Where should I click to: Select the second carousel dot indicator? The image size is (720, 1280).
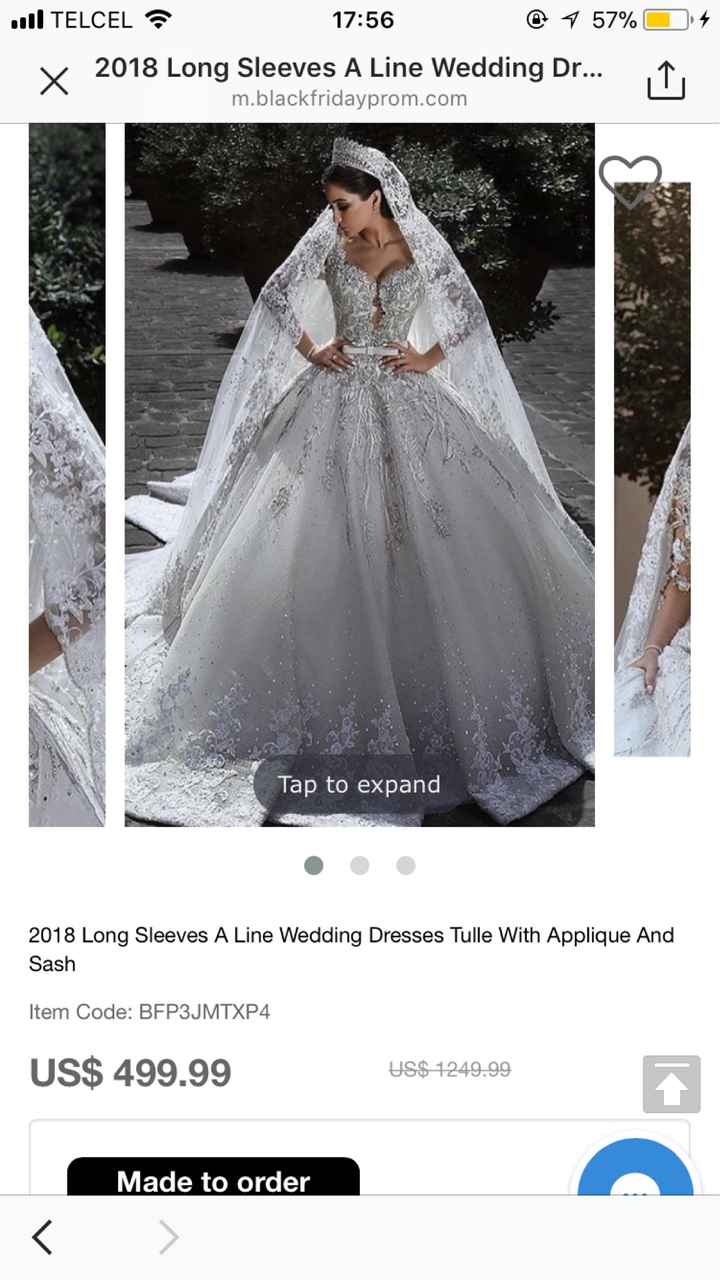[359, 865]
